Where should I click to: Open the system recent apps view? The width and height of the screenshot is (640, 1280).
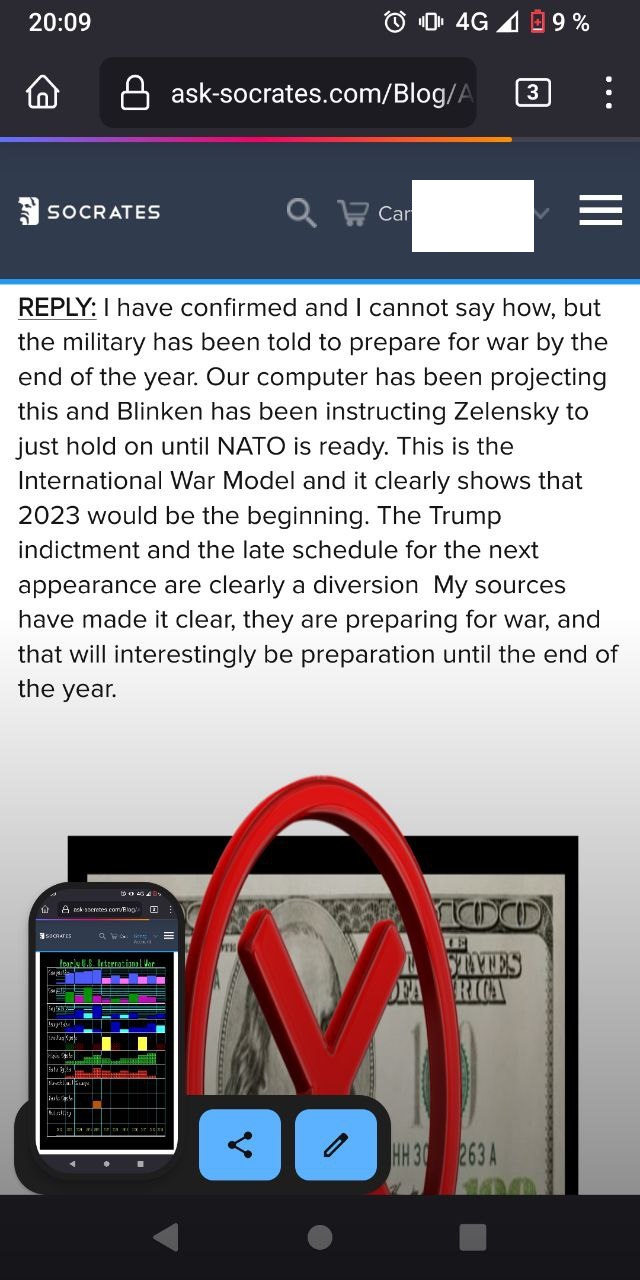tap(472, 1237)
